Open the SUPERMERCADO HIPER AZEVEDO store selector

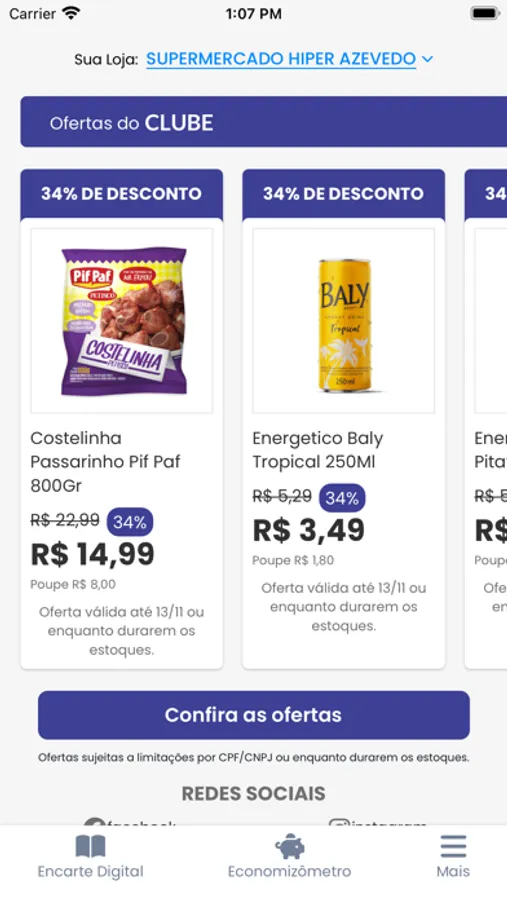pyautogui.click(x=289, y=59)
